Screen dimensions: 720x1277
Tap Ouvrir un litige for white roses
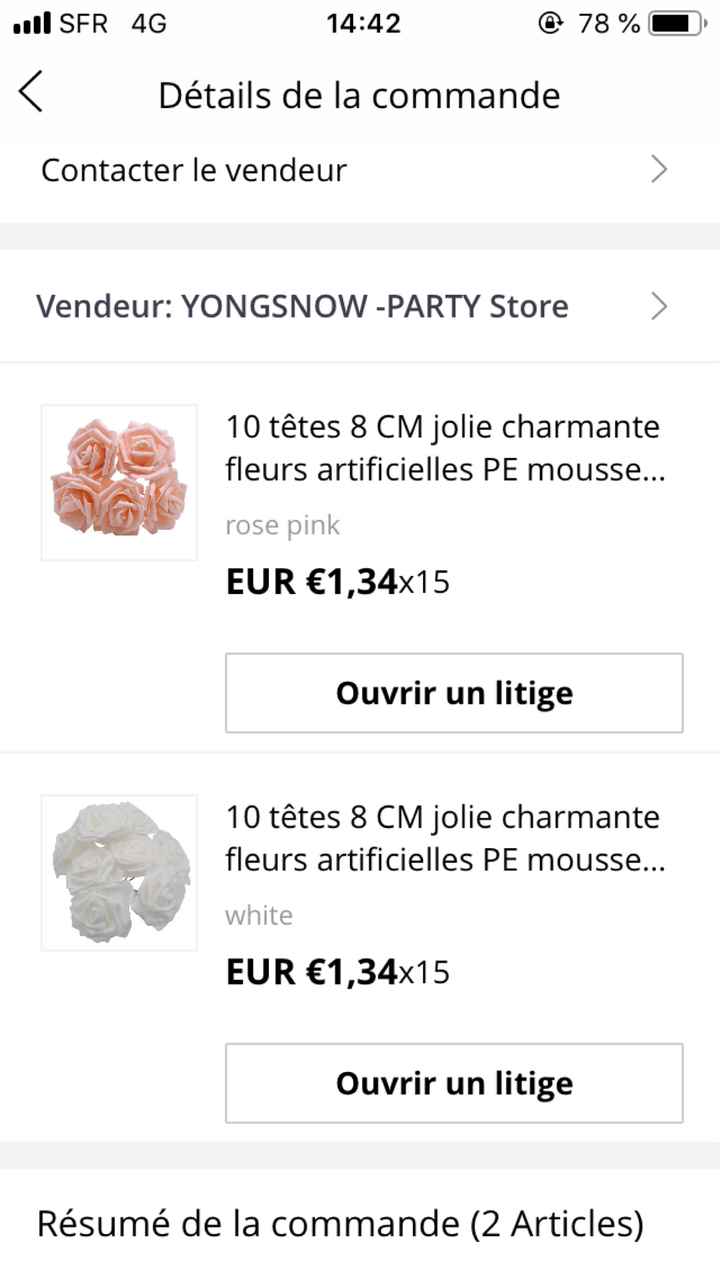click(454, 1082)
